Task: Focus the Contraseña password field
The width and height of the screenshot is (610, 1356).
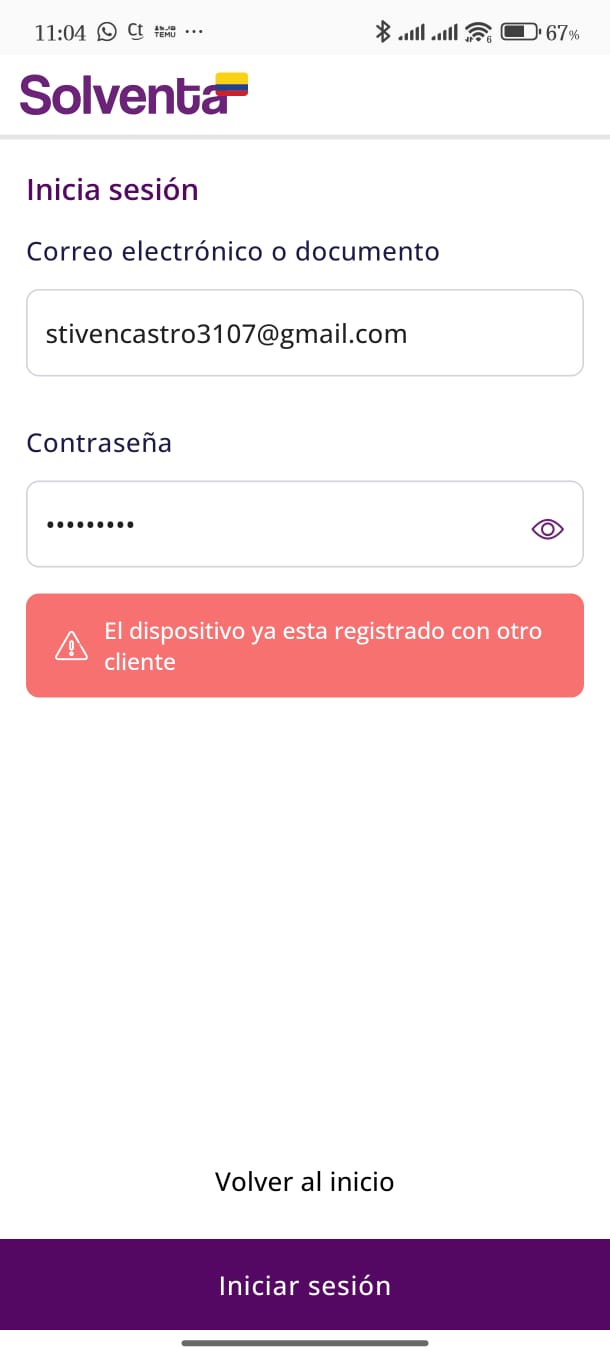Action: click(270, 524)
